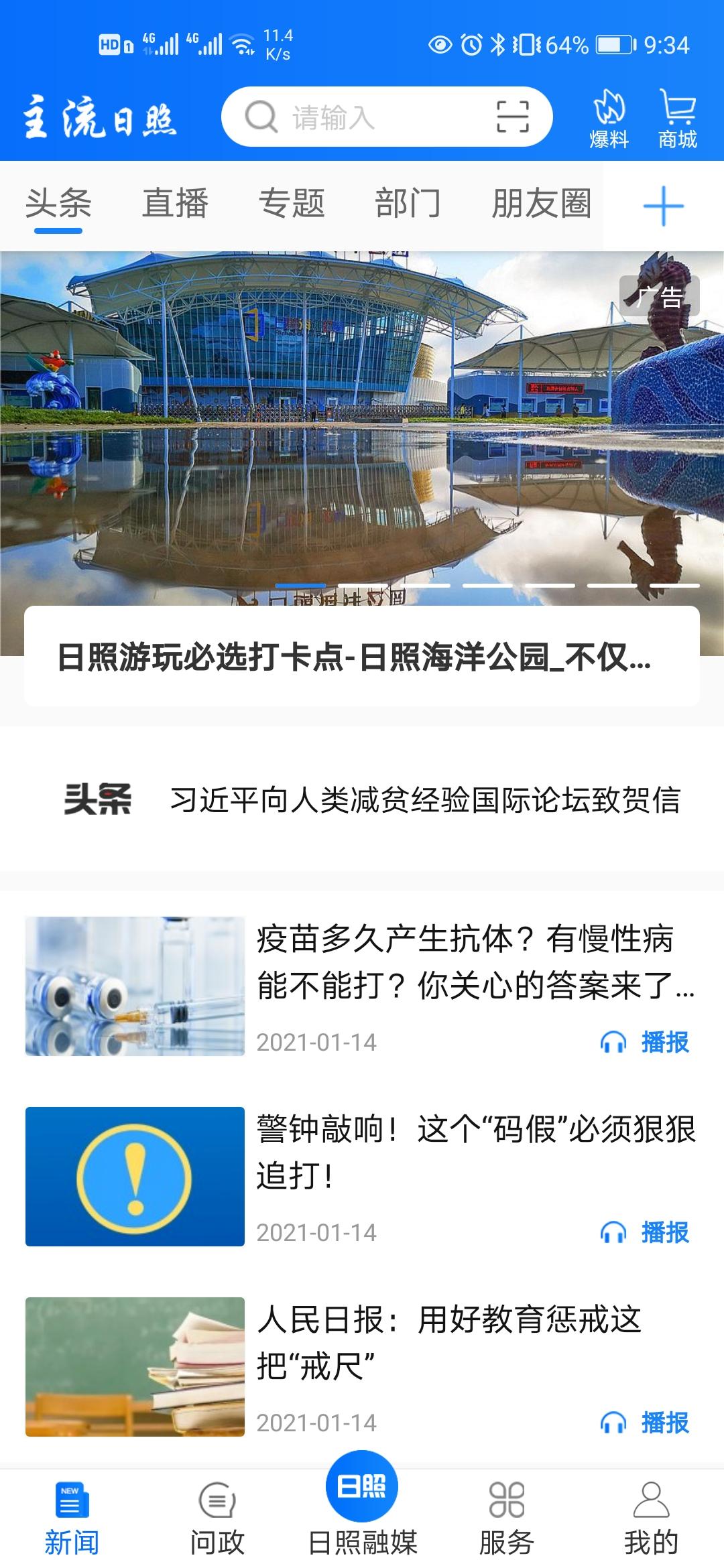Screen dimensions: 724x1568
Task: Tap the 请输入 search input field
Action: (x=355, y=119)
